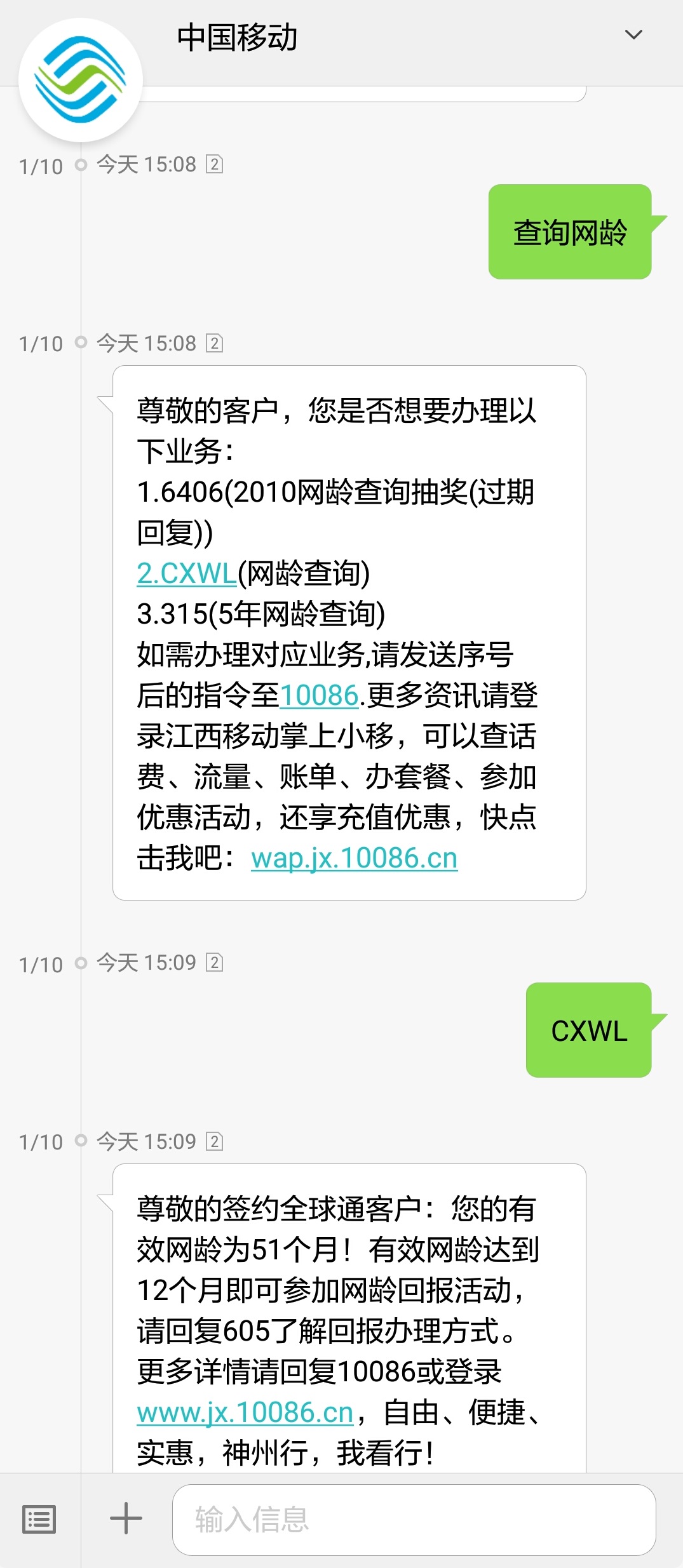This screenshot has height=1568, width=683.
Task: Tap the 1/10 date label
Action: 41,164
